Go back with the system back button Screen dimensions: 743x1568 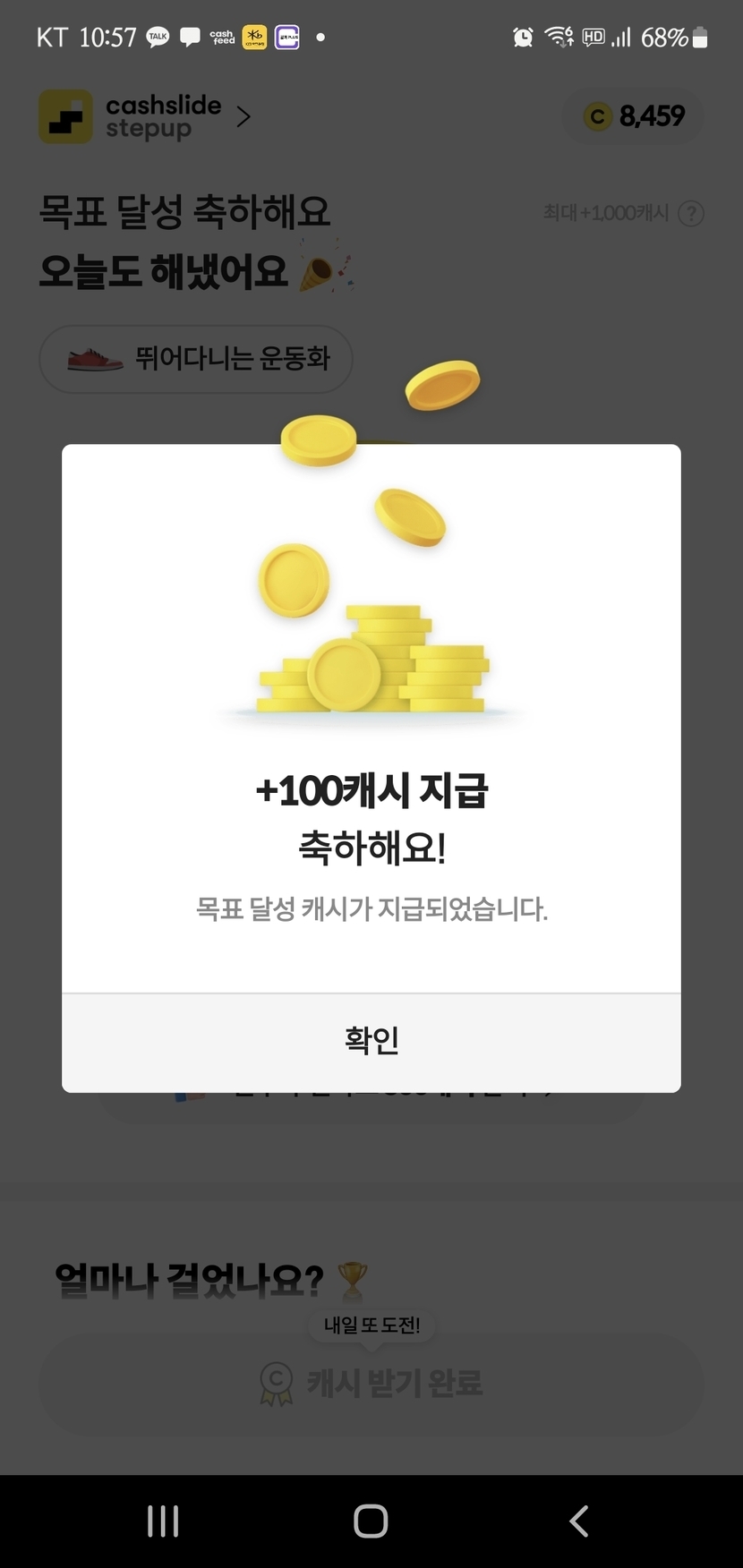[x=579, y=1521]
